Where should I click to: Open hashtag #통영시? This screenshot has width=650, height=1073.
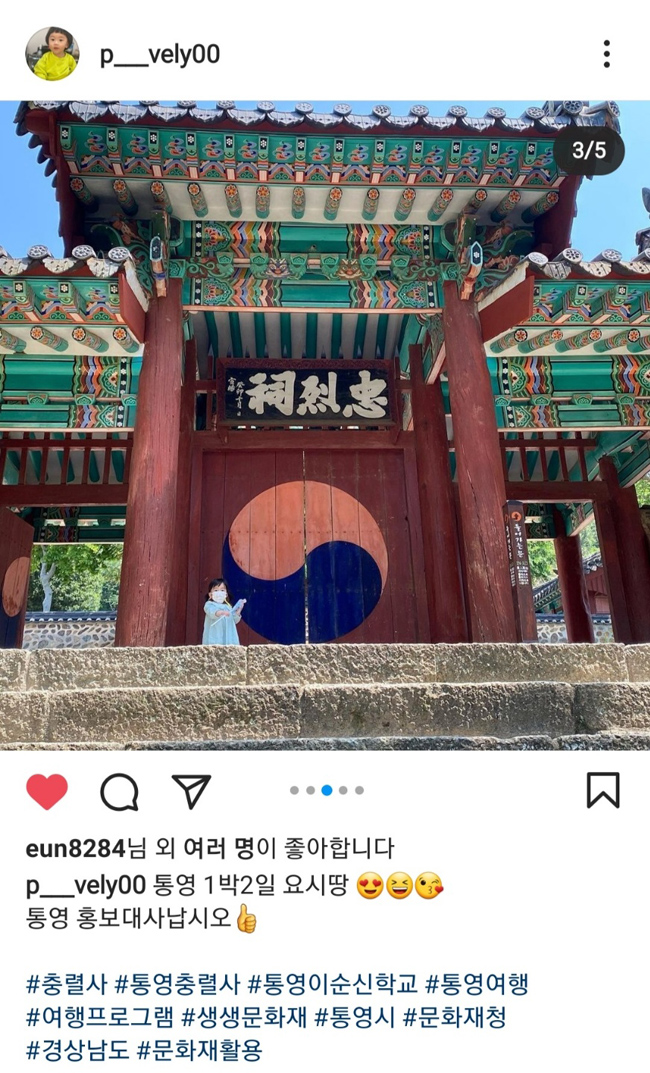pos(353,1018)
